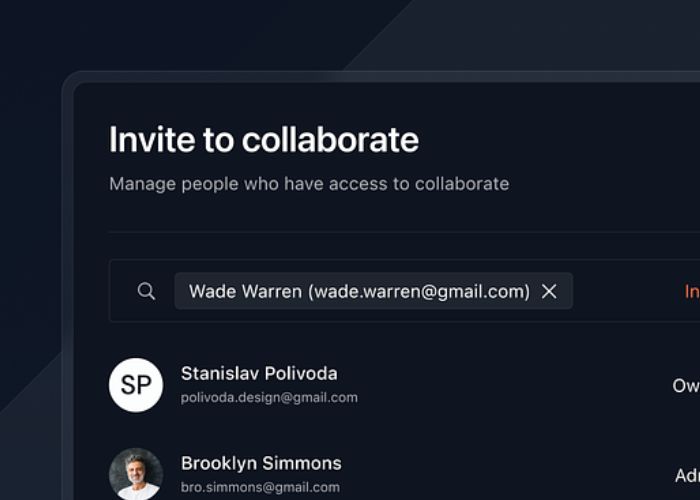
Task: Send invite with the orange Invite button
Action: point(691,291)
